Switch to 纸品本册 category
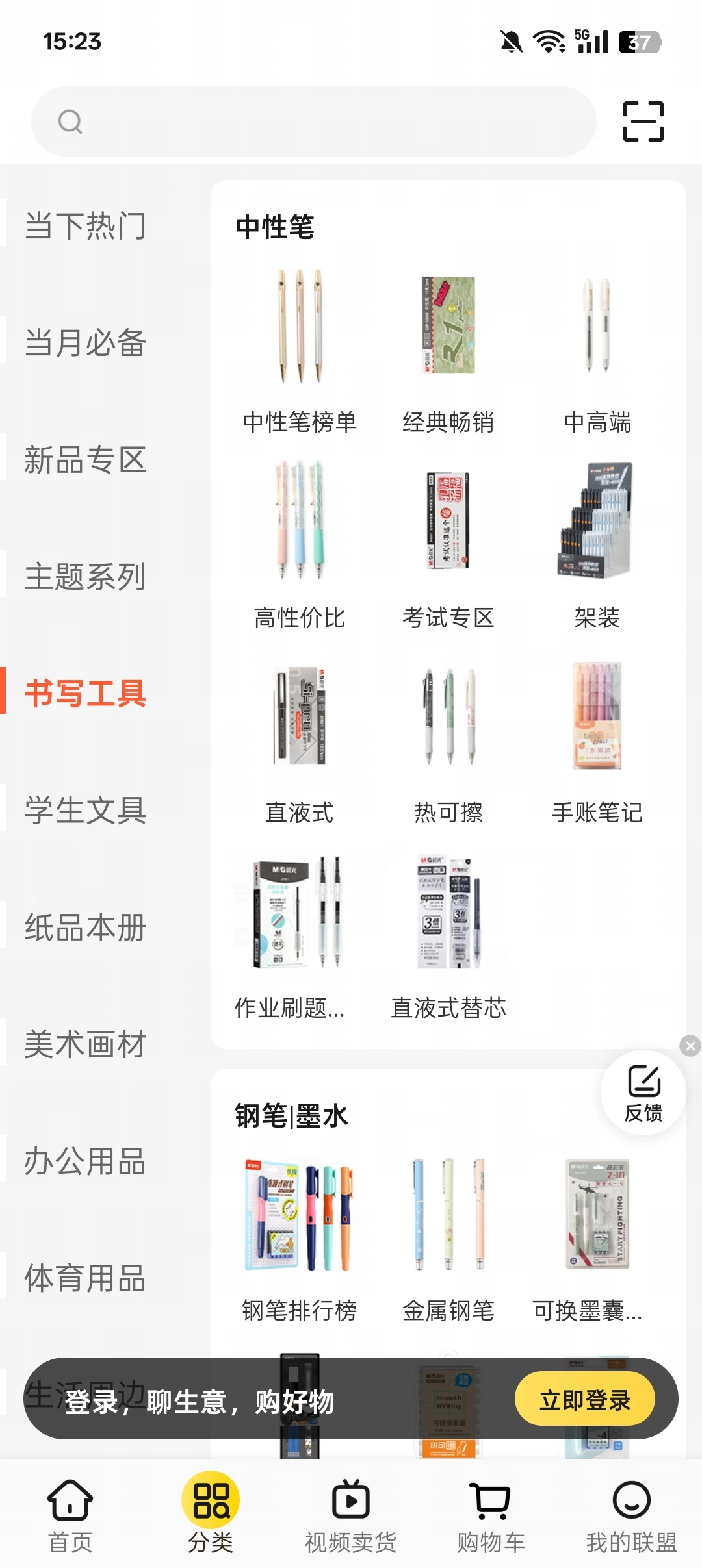 85,927
